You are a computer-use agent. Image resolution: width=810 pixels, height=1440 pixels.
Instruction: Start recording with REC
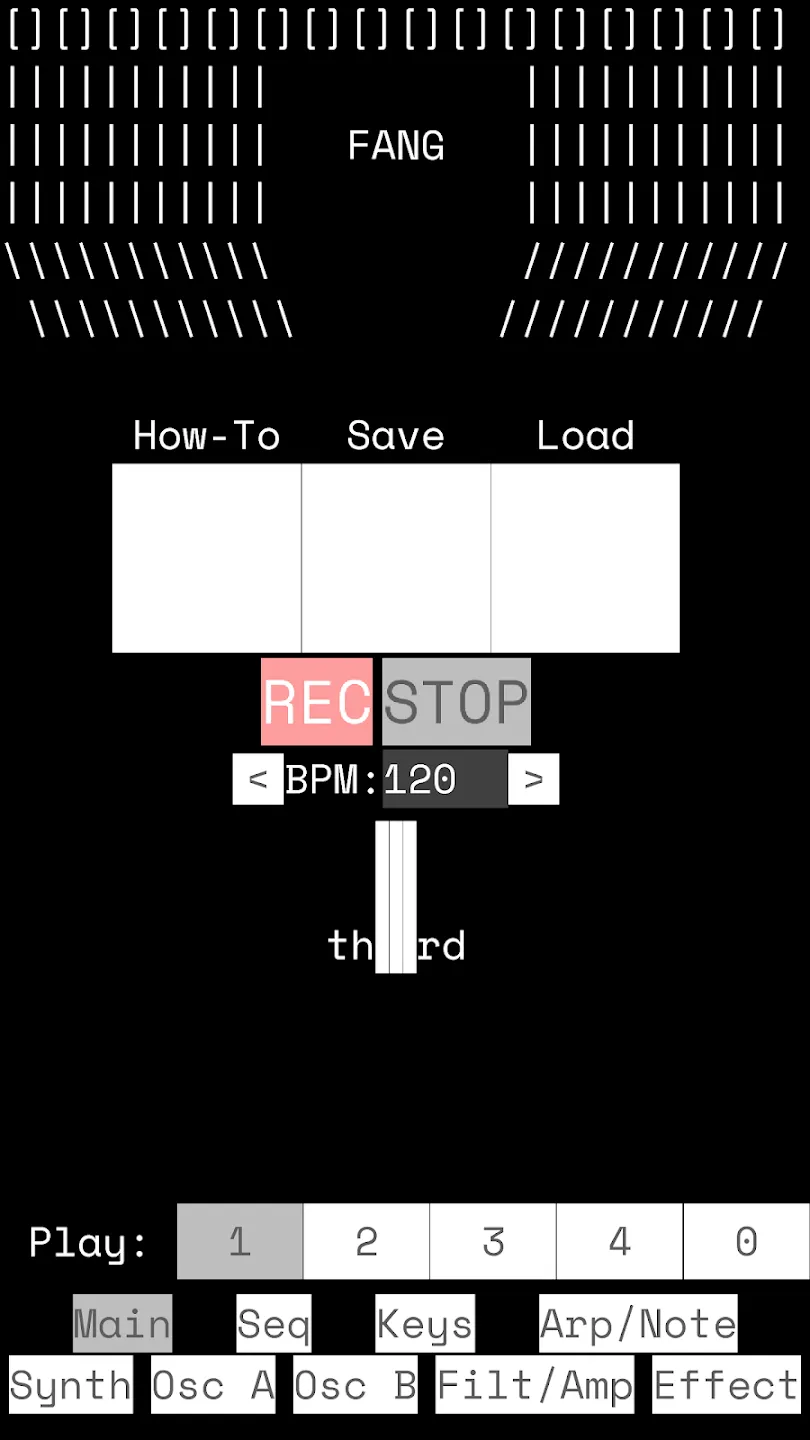(317, 702)
